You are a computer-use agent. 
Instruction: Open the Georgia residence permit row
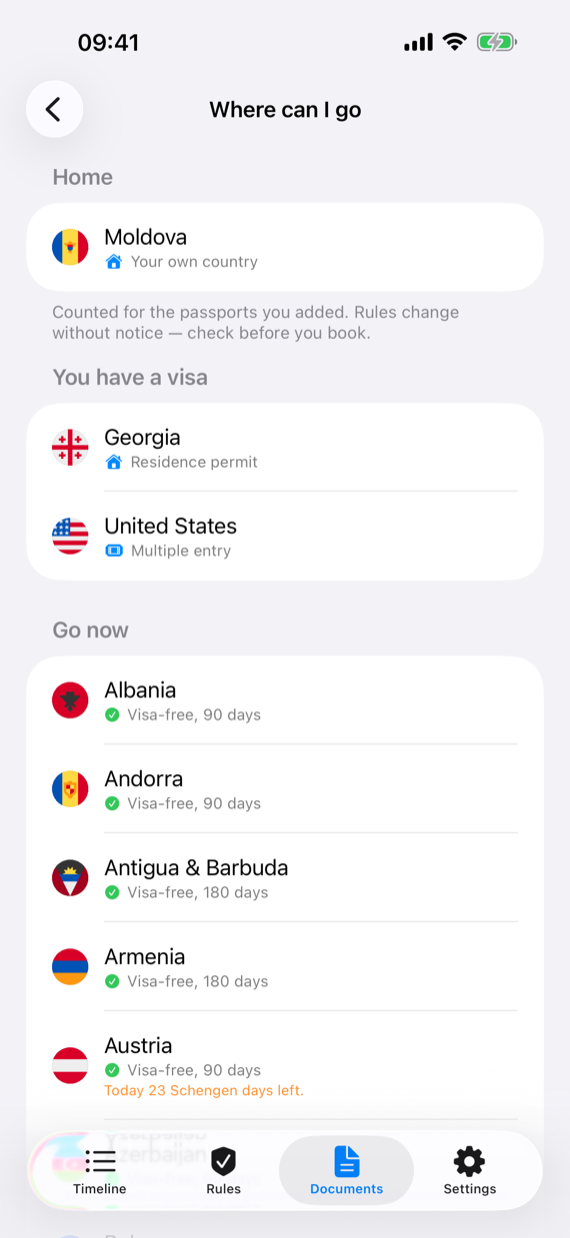tap(285, 448)
